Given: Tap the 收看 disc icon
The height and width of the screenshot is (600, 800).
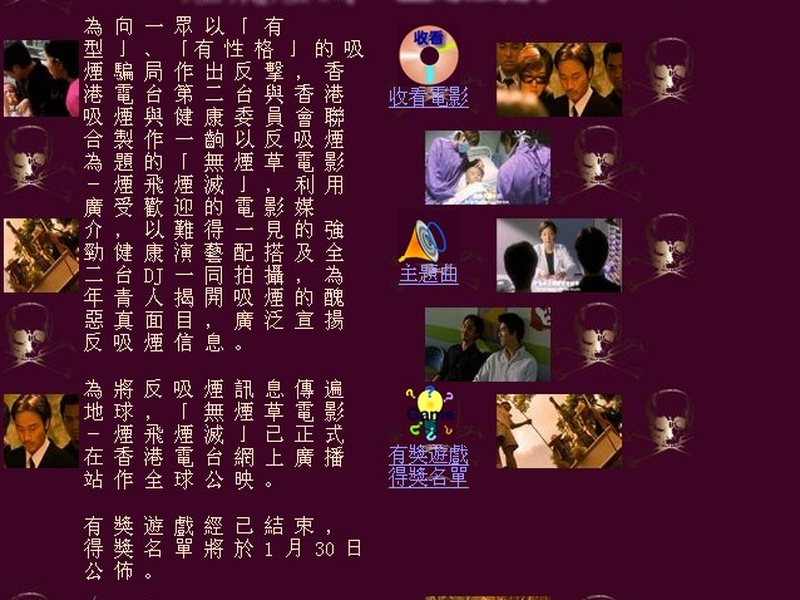Looking at the screenshot, I should tap(428, 55).
